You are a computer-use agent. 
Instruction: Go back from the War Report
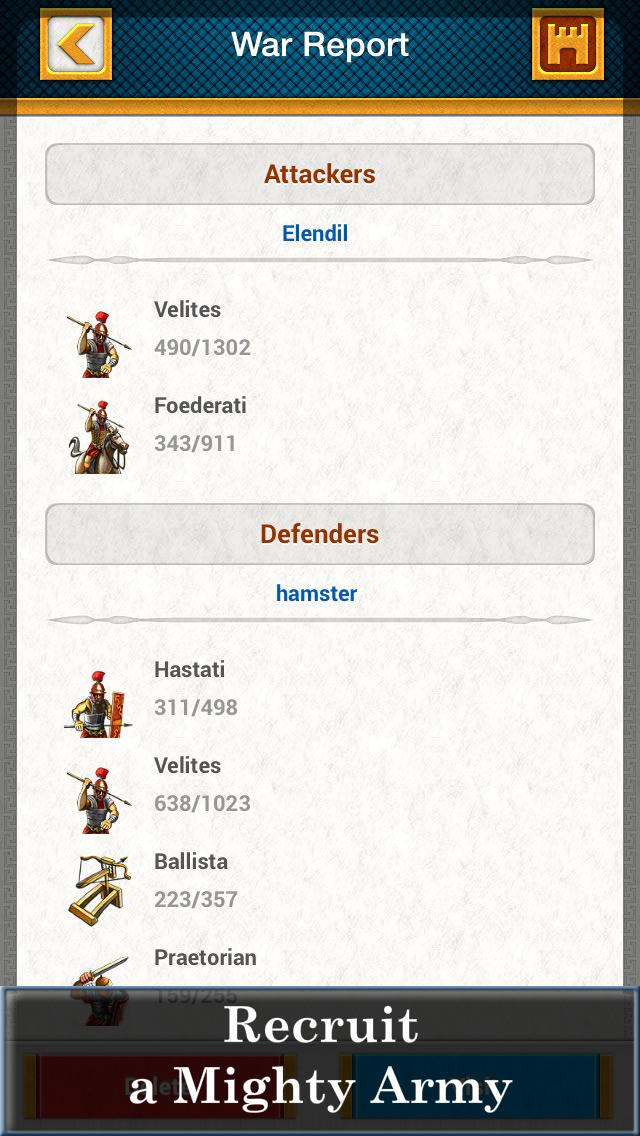pos(75,45)
